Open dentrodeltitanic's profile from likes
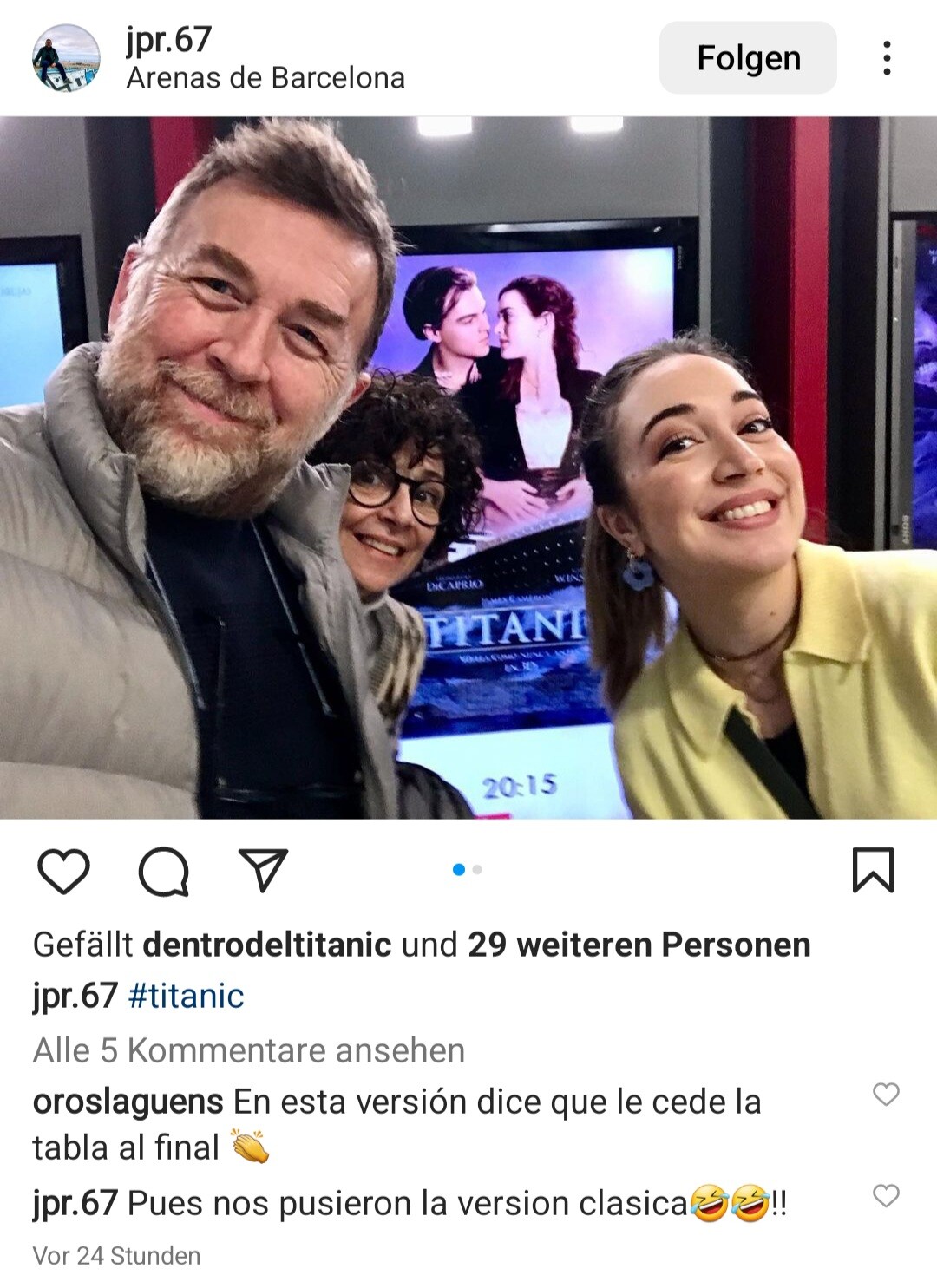 267,945
